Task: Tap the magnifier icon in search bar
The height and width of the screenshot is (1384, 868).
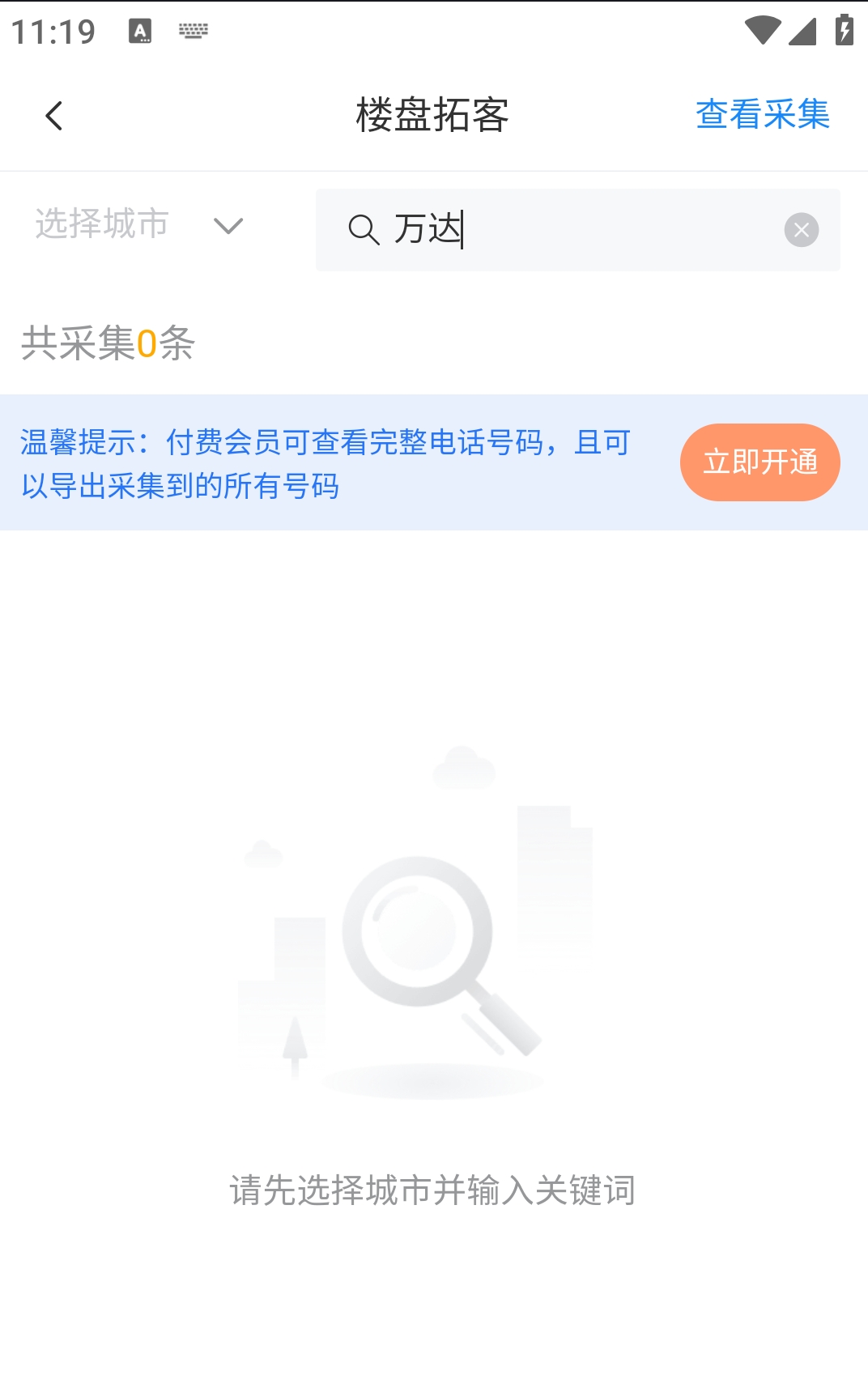Action: pos(364,229)
